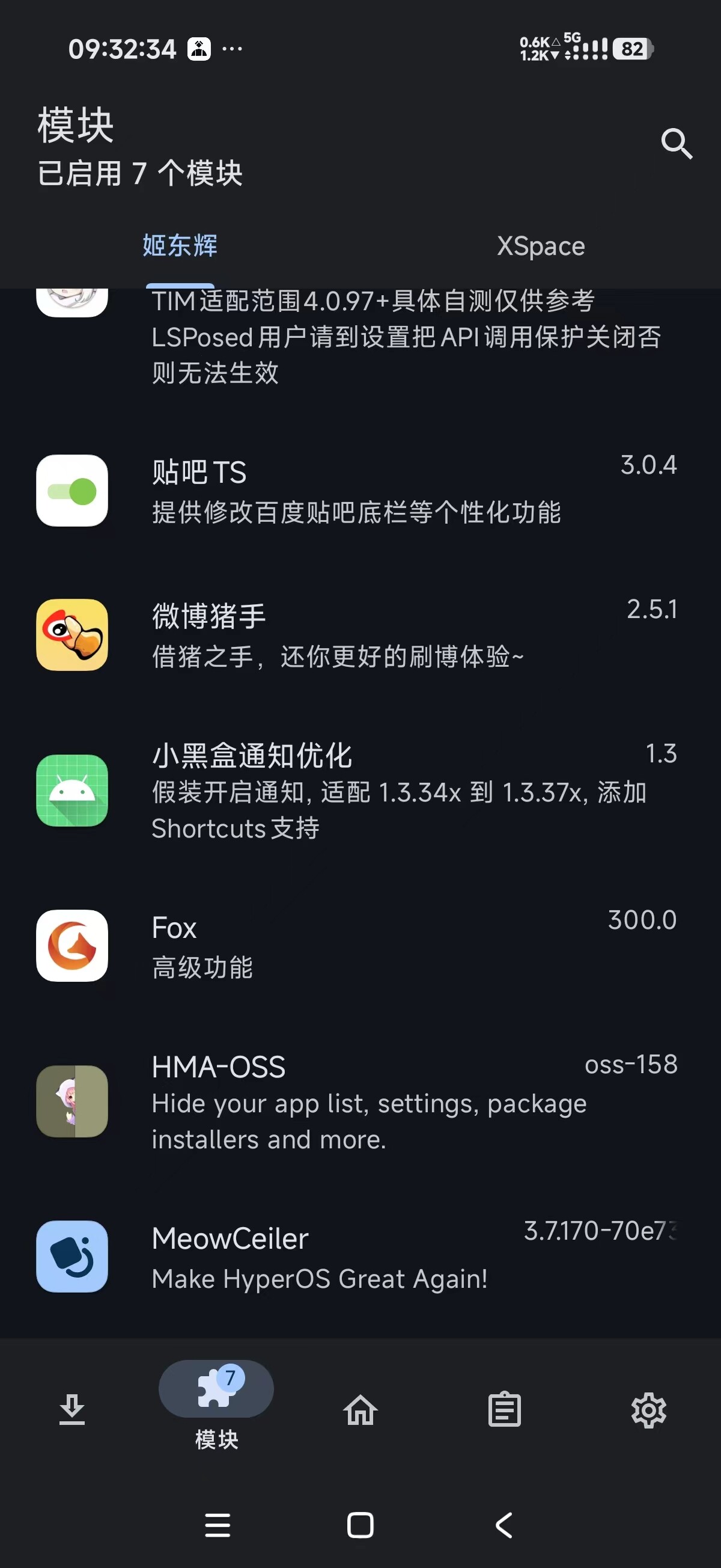Open recent apps from navigation bar

click(218, 1525)
